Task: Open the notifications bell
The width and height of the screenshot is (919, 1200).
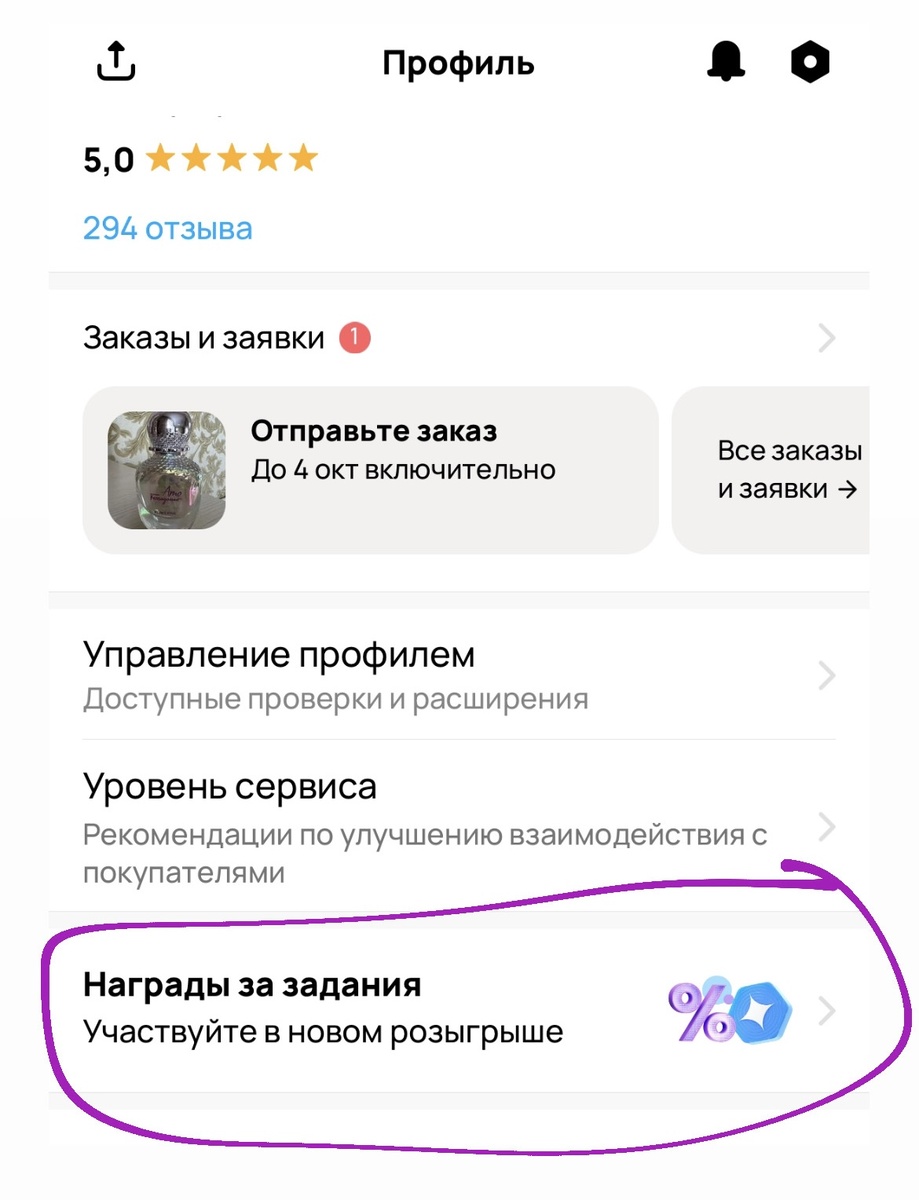Action: click(726, 63)
